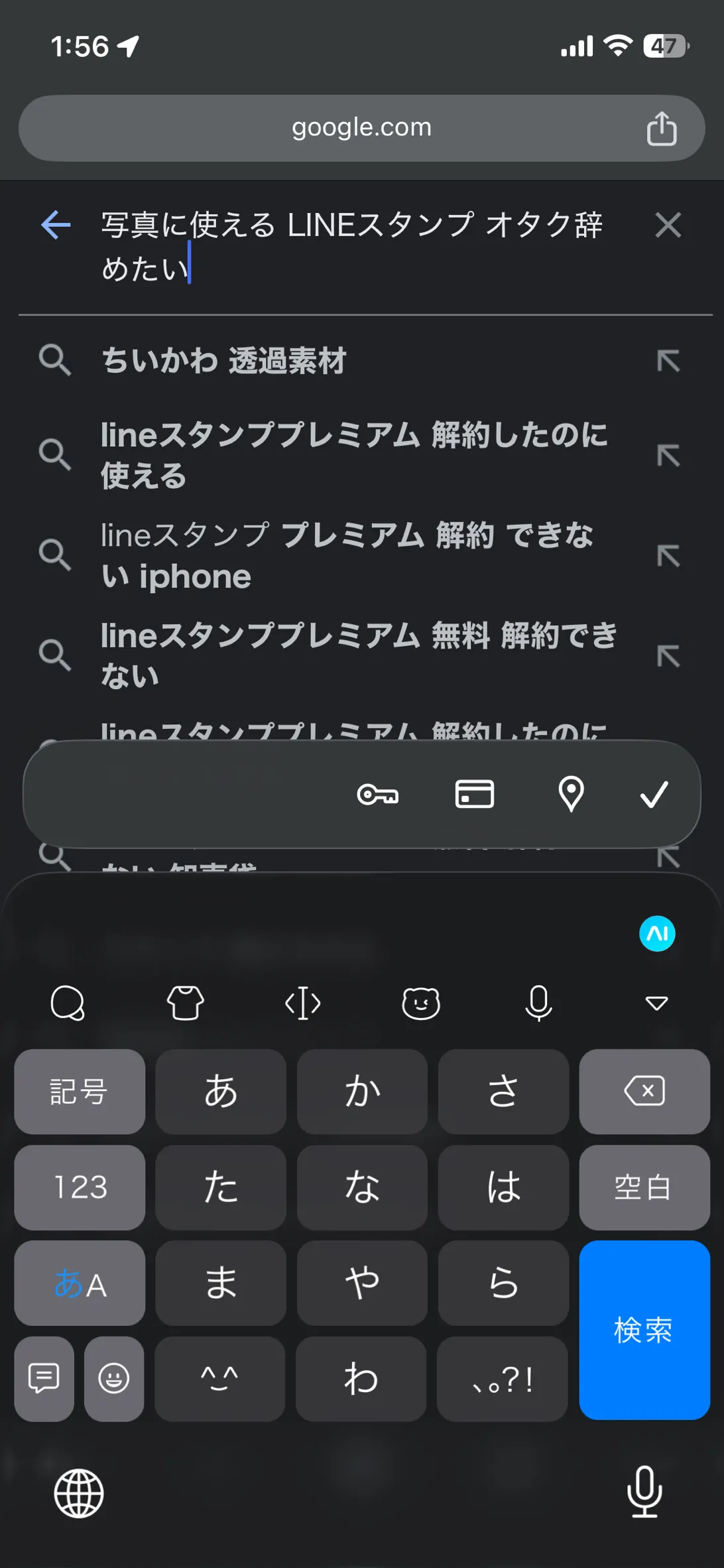Open saved passwords key icon
Viewport: 724px width, 1568px height.
[x=378, y=794]
